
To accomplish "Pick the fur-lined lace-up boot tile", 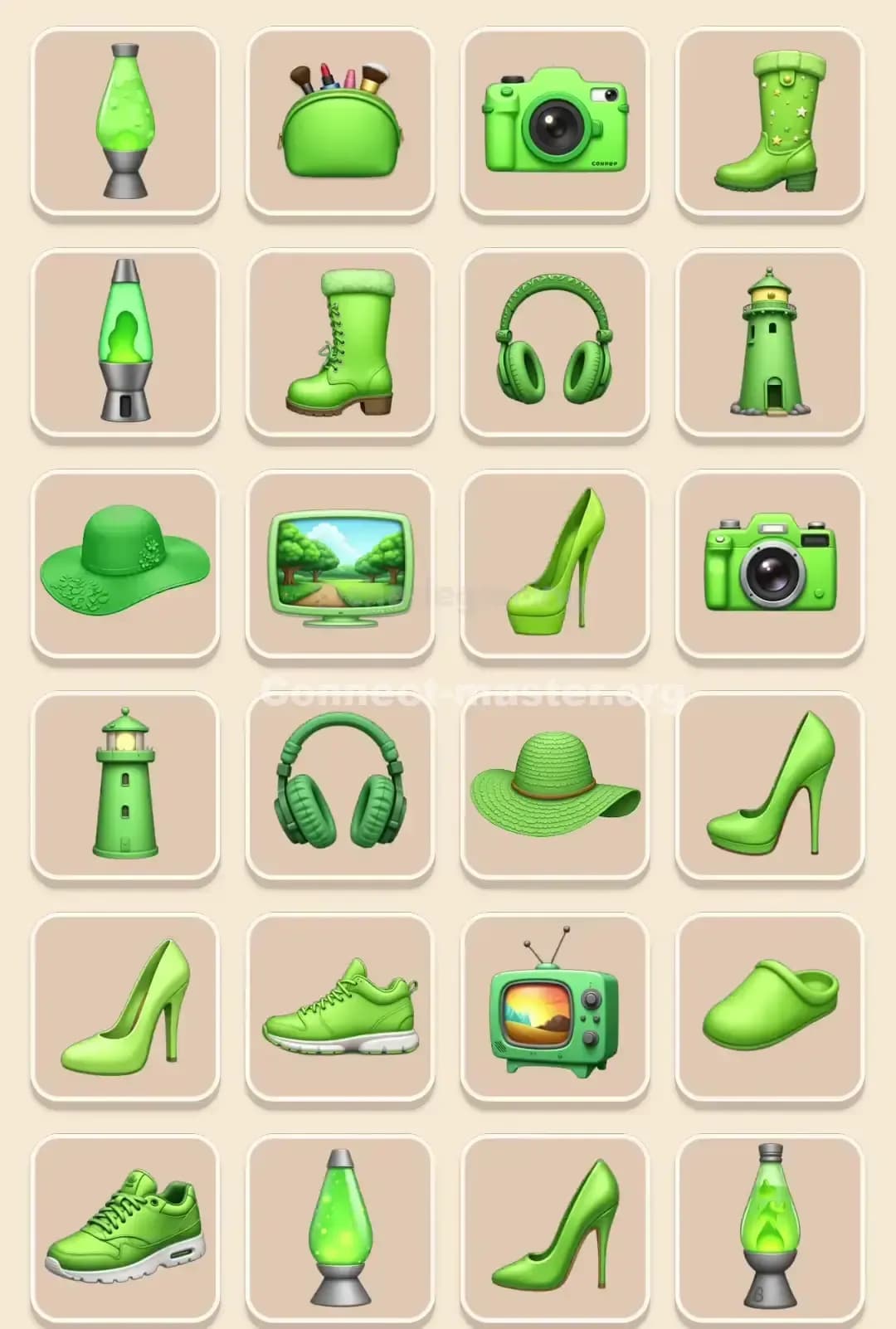I will (x=340, y=342).
